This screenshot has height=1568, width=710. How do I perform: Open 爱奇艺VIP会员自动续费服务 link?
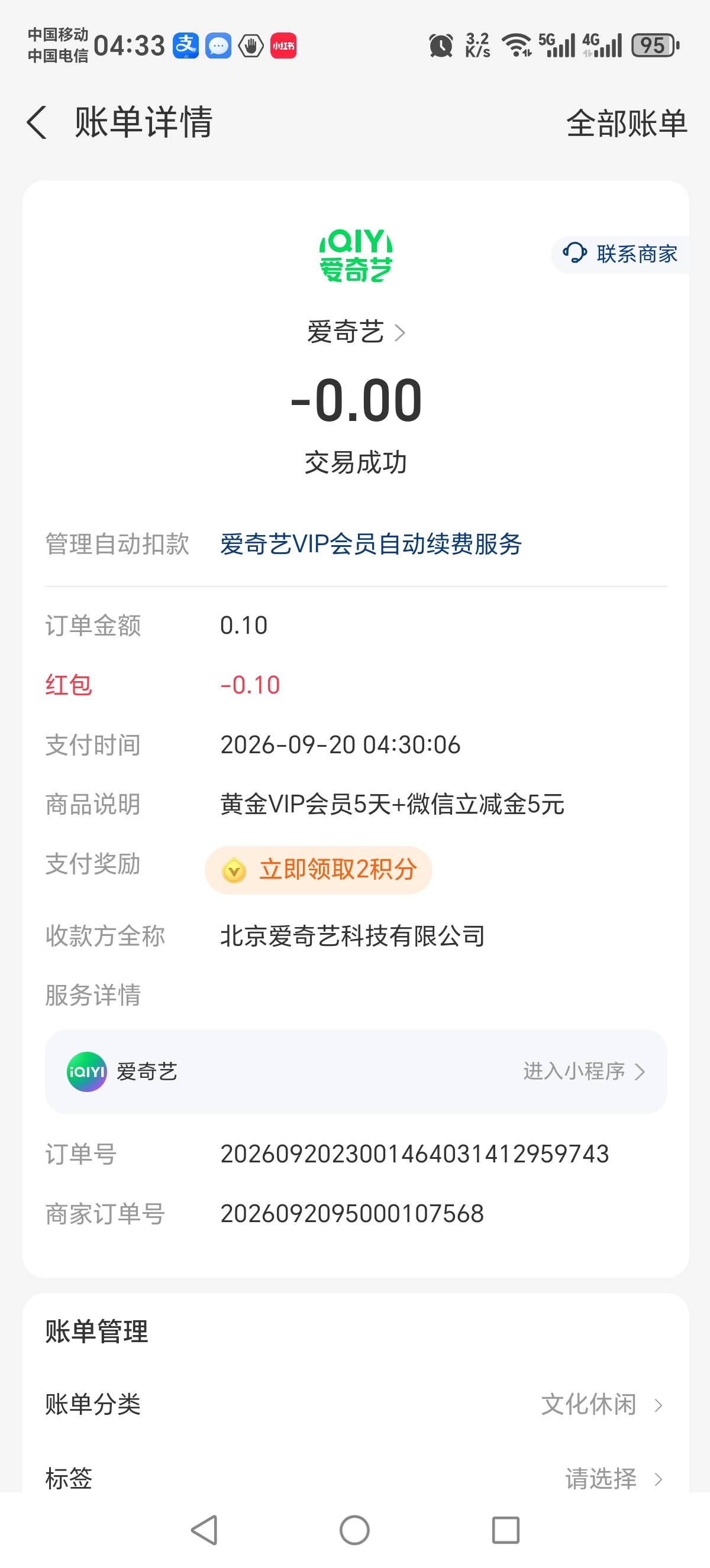(371, 544)
